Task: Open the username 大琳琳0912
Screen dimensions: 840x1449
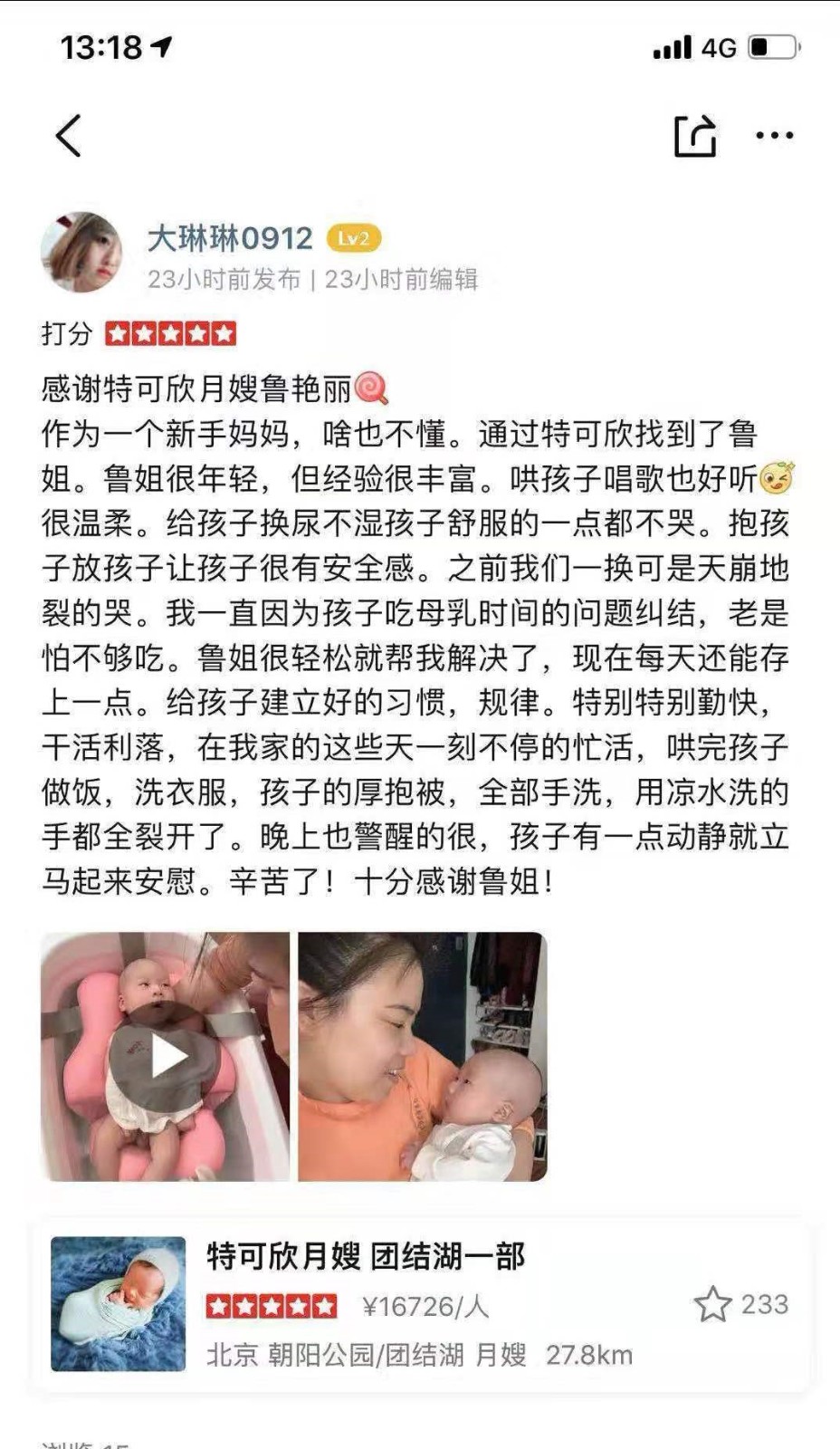Action: coord(230,238)
